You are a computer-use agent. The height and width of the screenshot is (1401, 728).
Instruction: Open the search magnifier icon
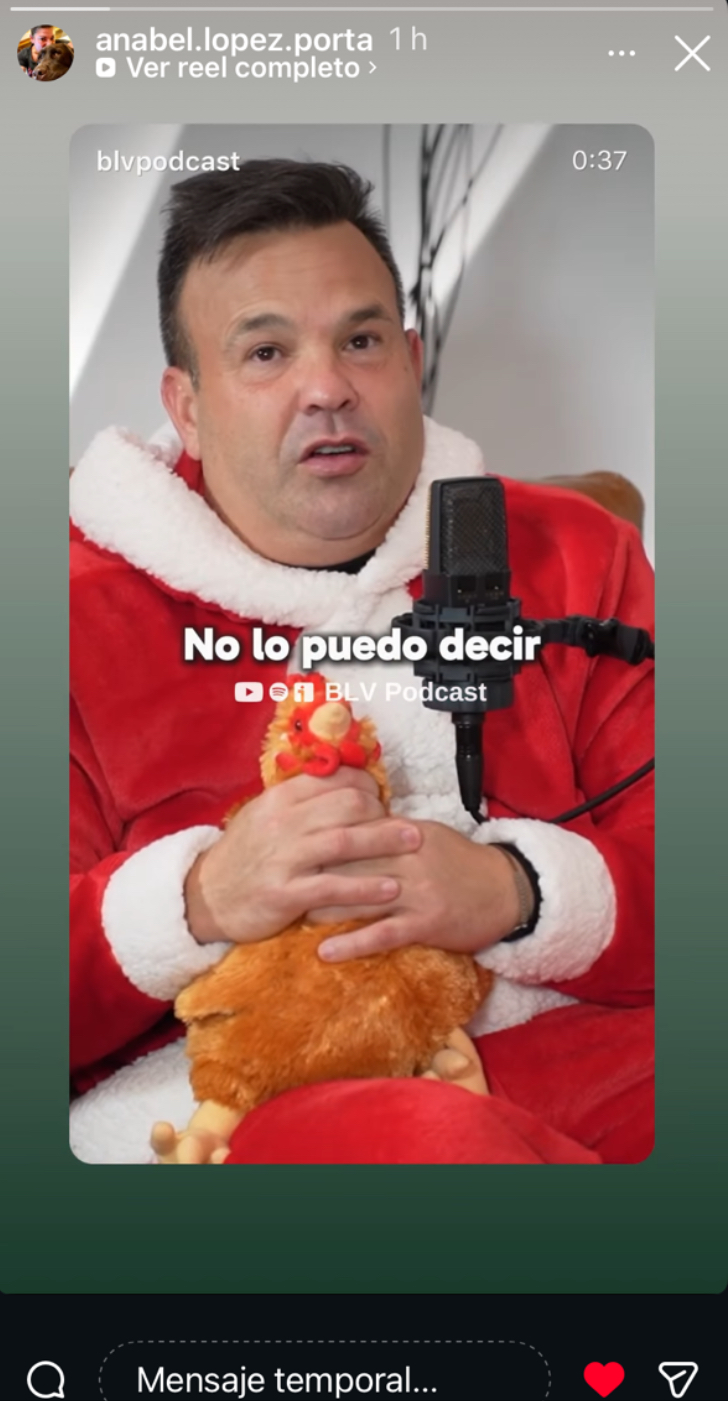pyautogui.click(x=46, y=1380)
